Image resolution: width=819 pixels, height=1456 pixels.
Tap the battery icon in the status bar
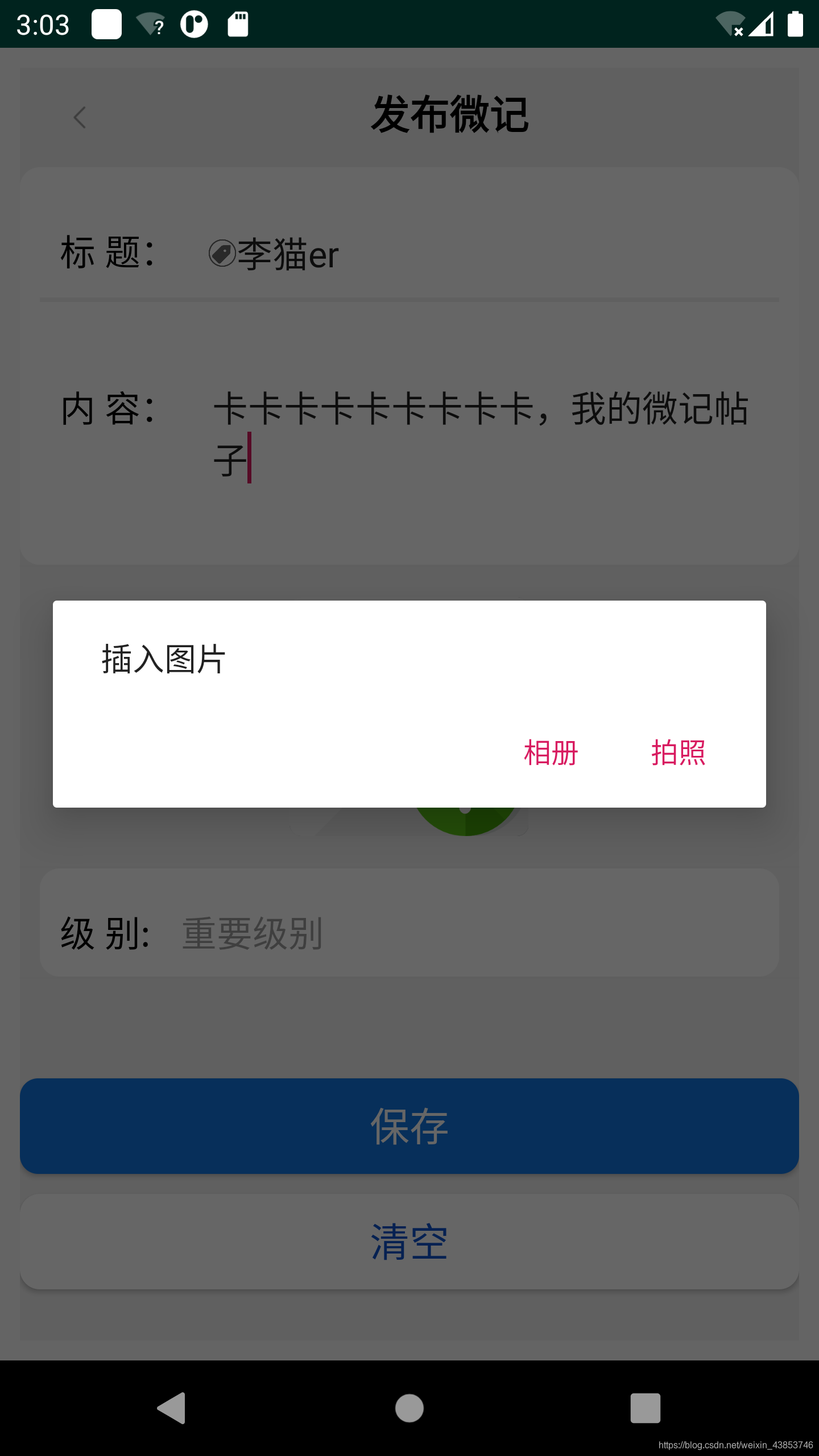pos(794,24)
